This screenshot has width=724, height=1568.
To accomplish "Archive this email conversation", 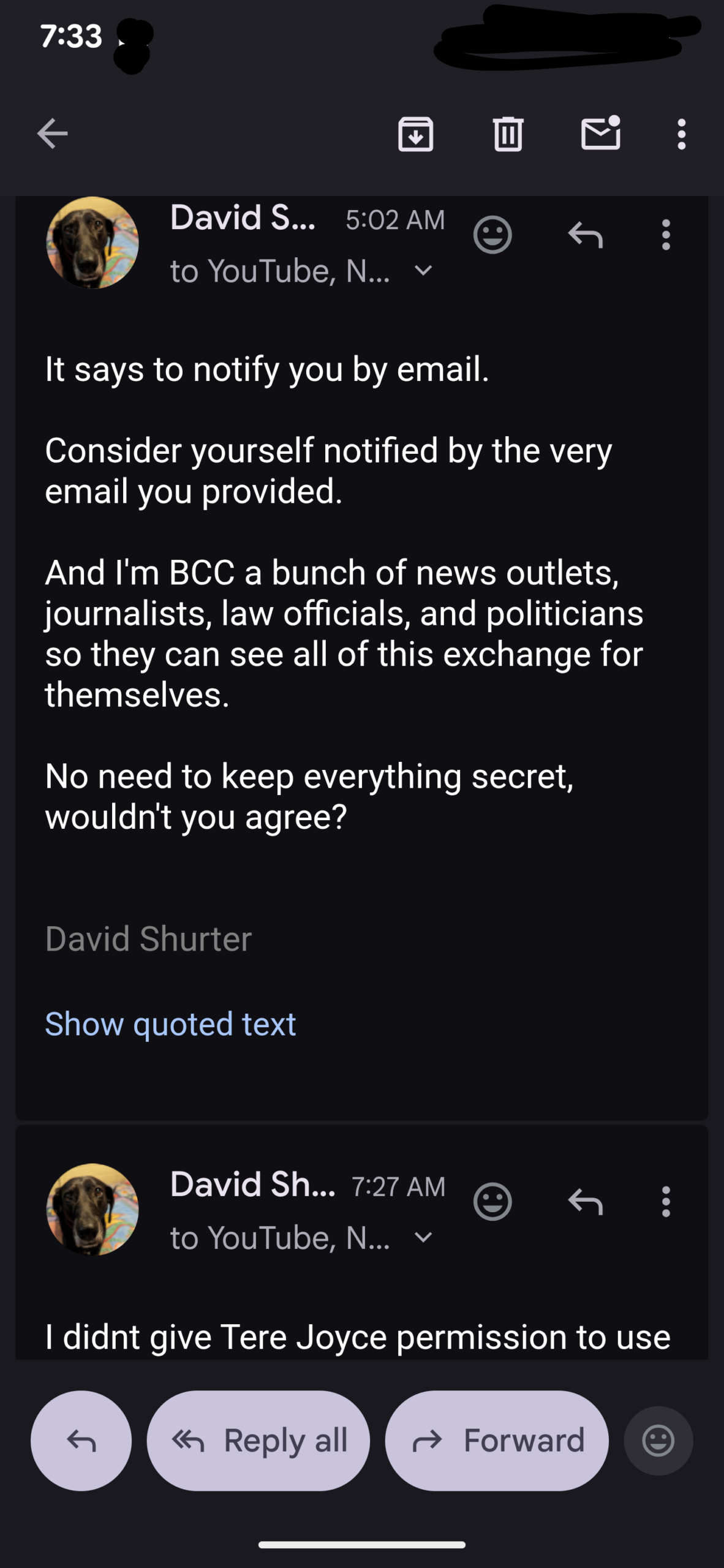I will click(x=416, y=134).
